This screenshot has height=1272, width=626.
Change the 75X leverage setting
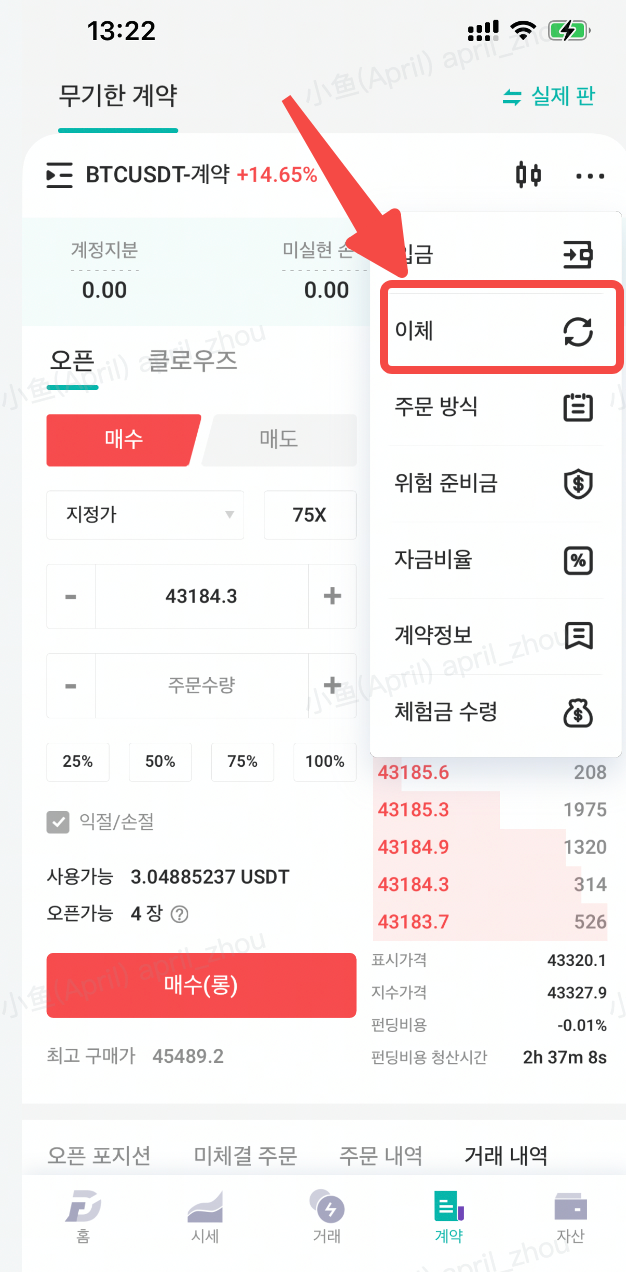(310, 515)
